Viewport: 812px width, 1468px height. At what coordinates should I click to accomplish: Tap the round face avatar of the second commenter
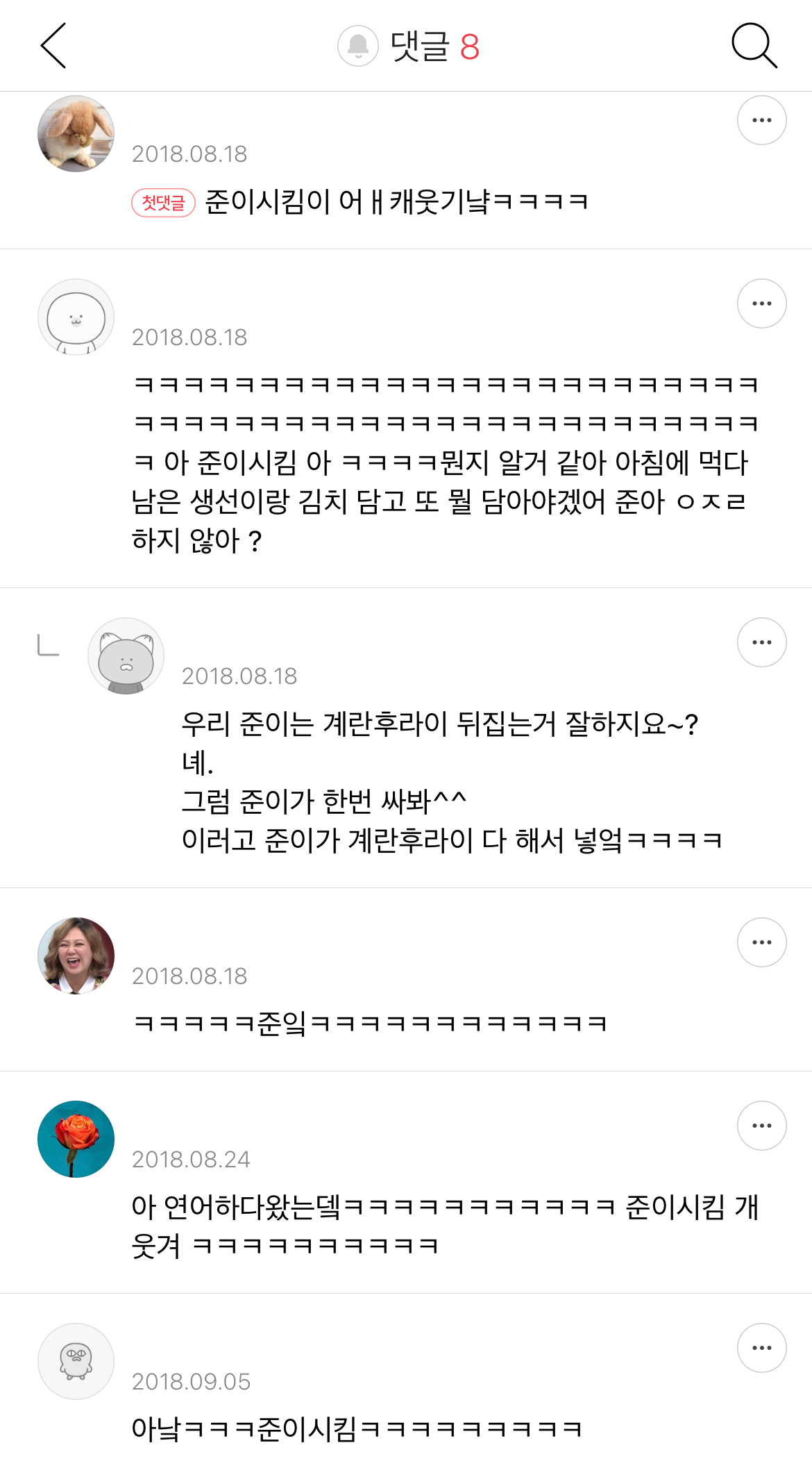point(76,317)
